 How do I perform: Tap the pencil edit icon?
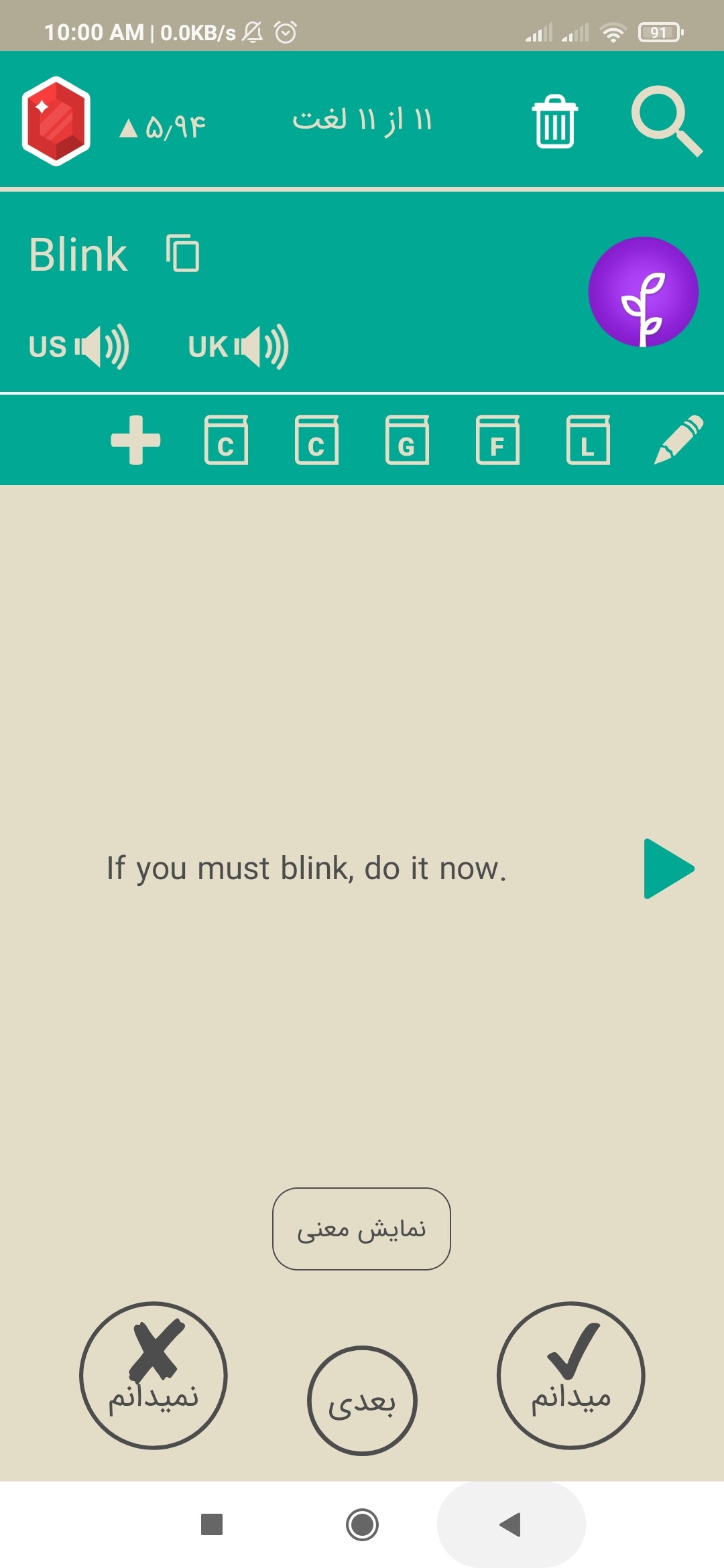[x=678, y=440]
